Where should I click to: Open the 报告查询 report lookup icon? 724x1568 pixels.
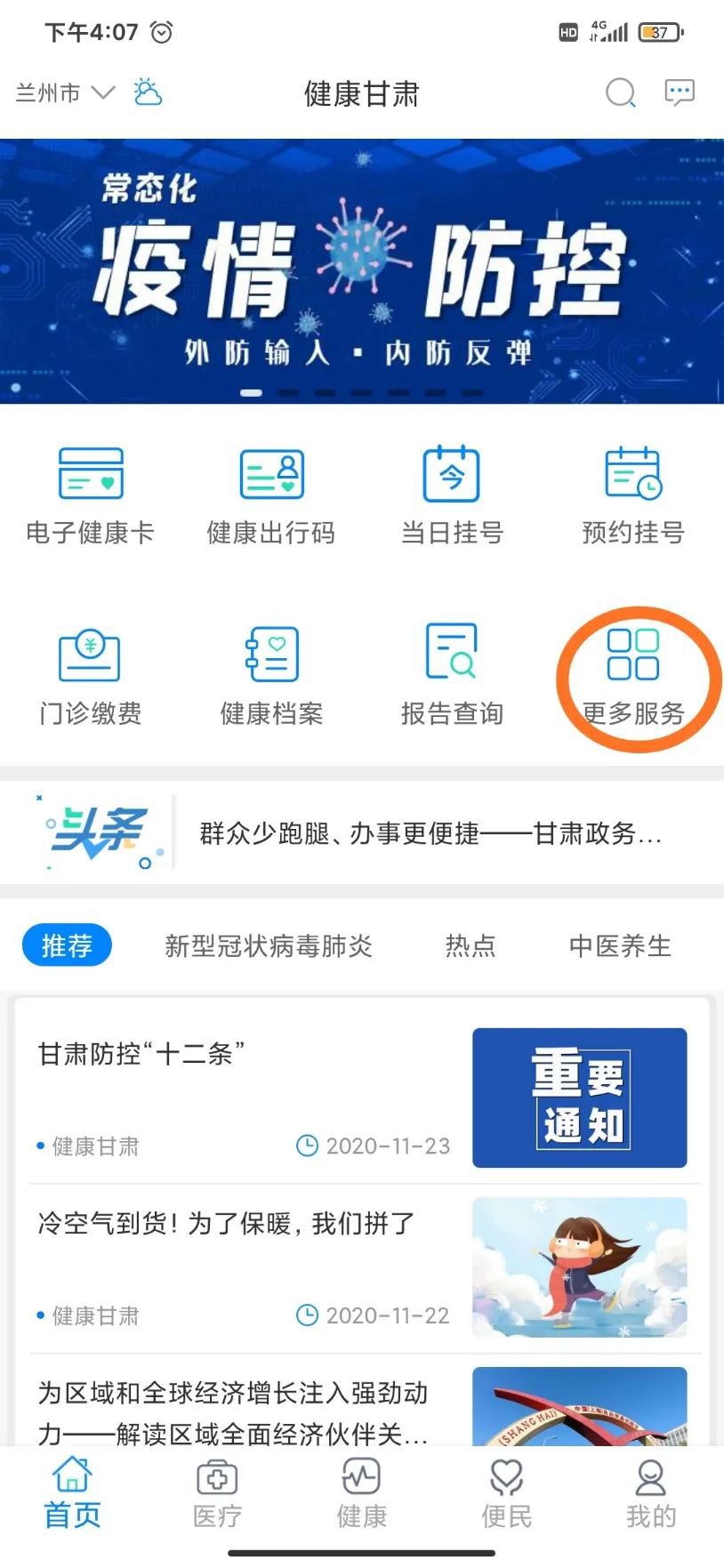click(x=452, y=673)
